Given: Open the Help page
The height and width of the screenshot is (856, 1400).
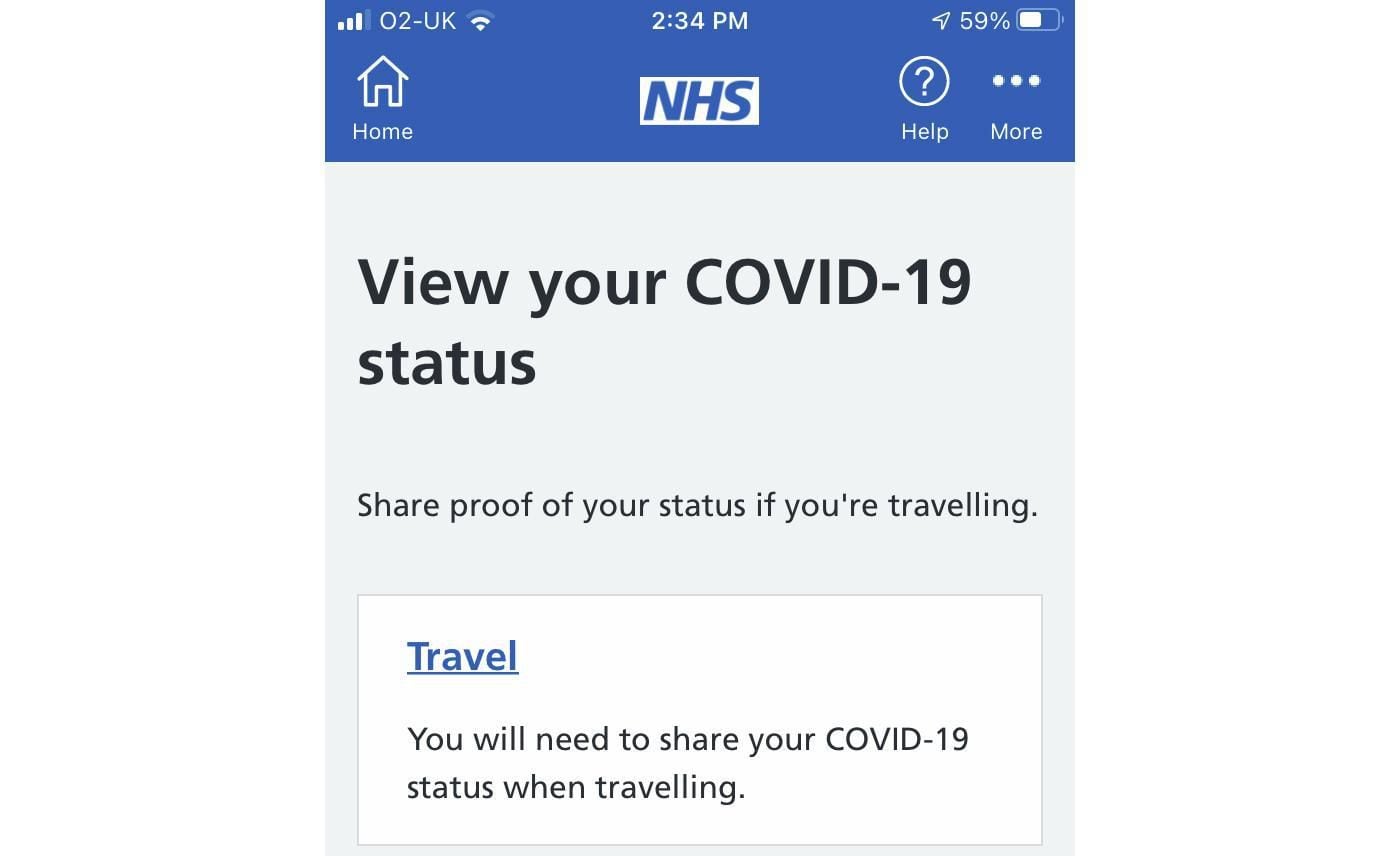Looking at the screenshot, I should [924, 99].
